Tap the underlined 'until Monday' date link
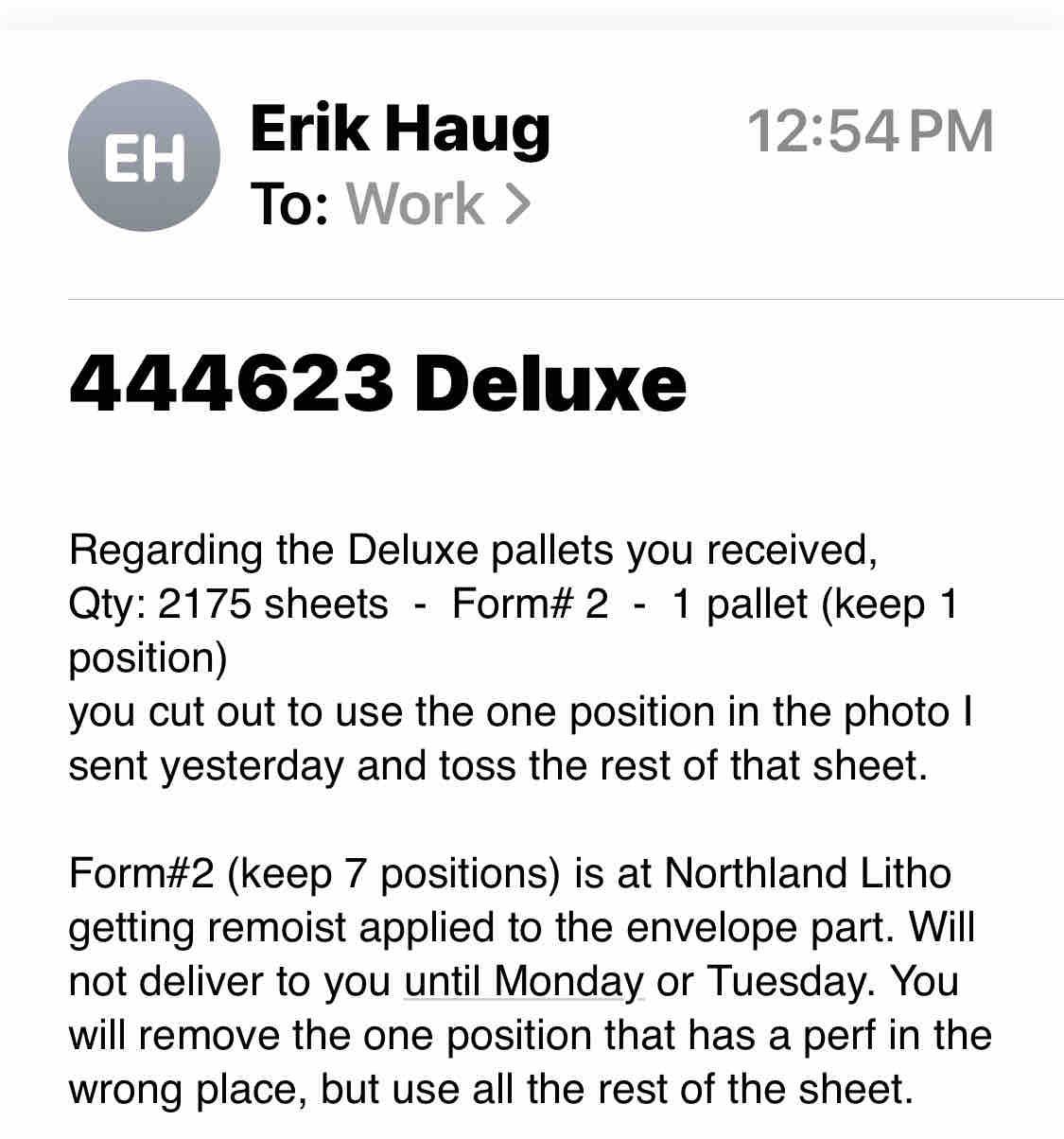The image size is (1064, 1139). (x=524, y=981)
